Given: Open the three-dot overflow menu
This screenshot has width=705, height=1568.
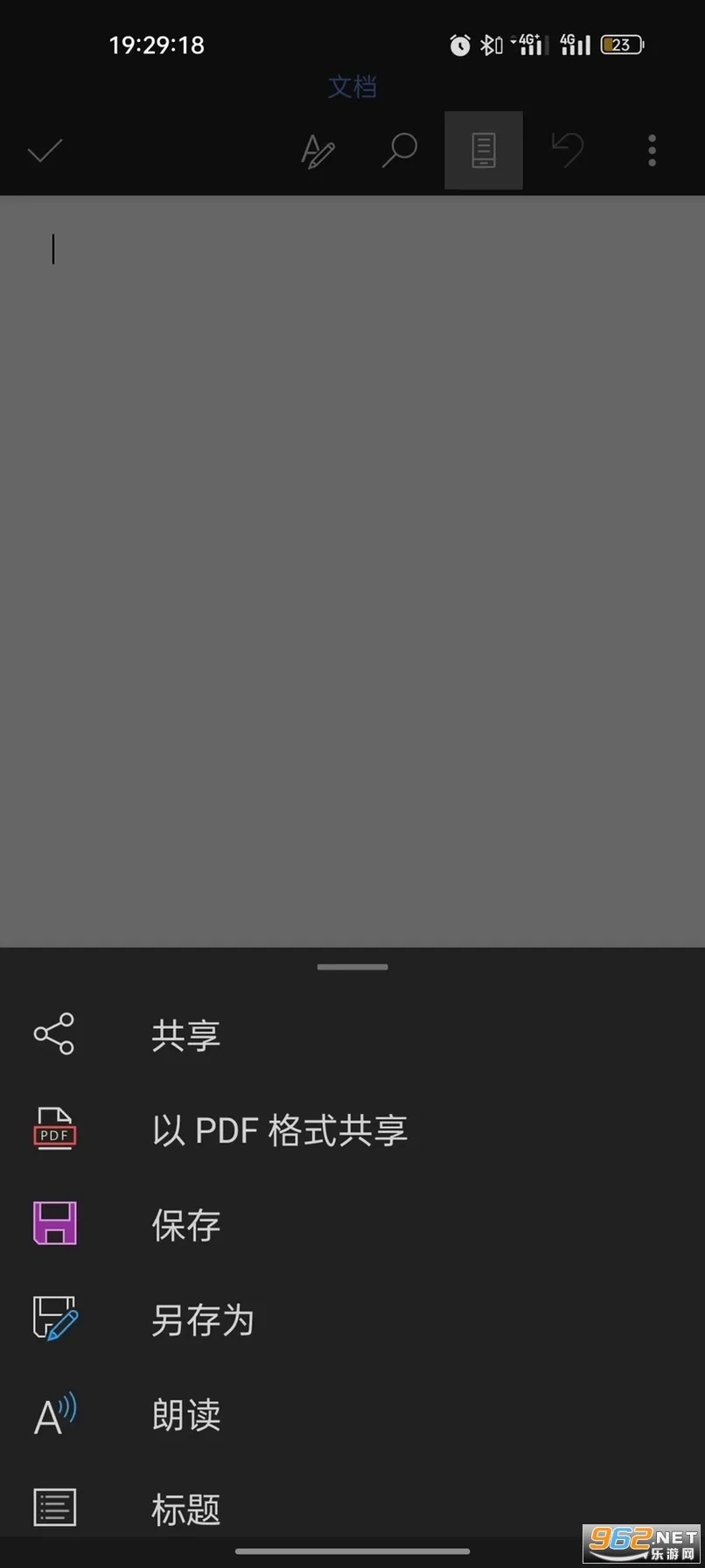Looking at the screenshot, I should pyautogui.click(x=652, y=150).
